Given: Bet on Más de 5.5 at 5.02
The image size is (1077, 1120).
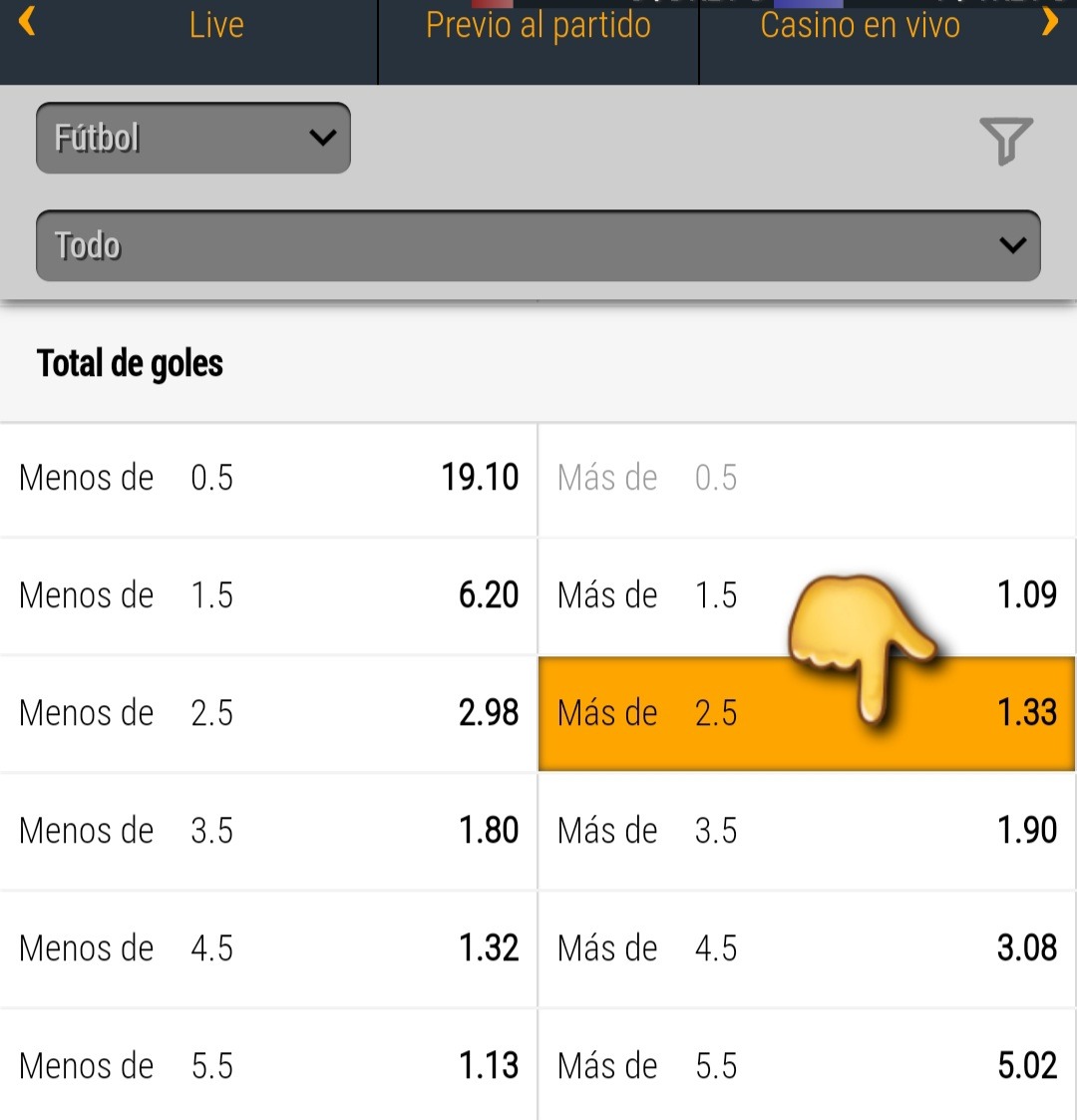Looking at the screenshot, I should coord(807,1066).
